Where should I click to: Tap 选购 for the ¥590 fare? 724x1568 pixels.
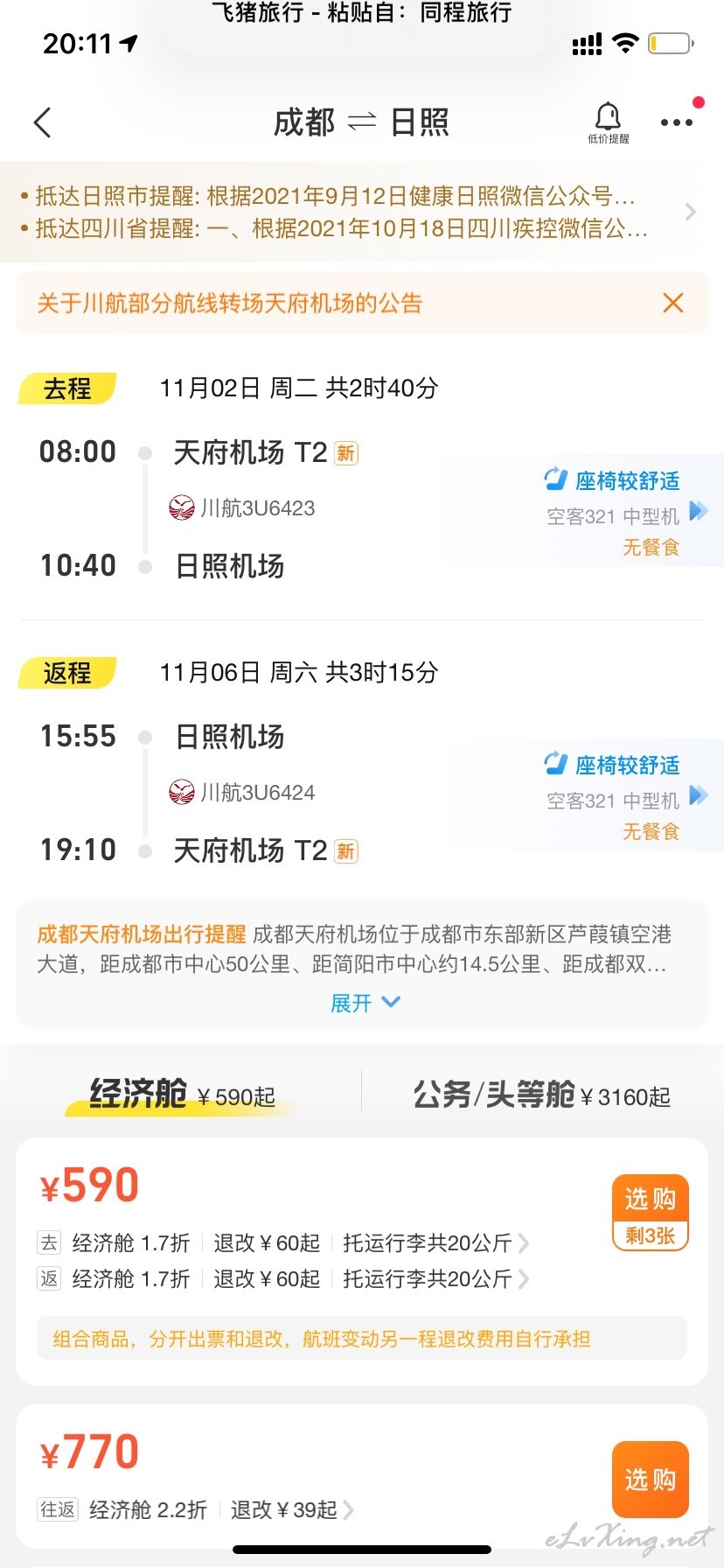[x=651, y=1213]
